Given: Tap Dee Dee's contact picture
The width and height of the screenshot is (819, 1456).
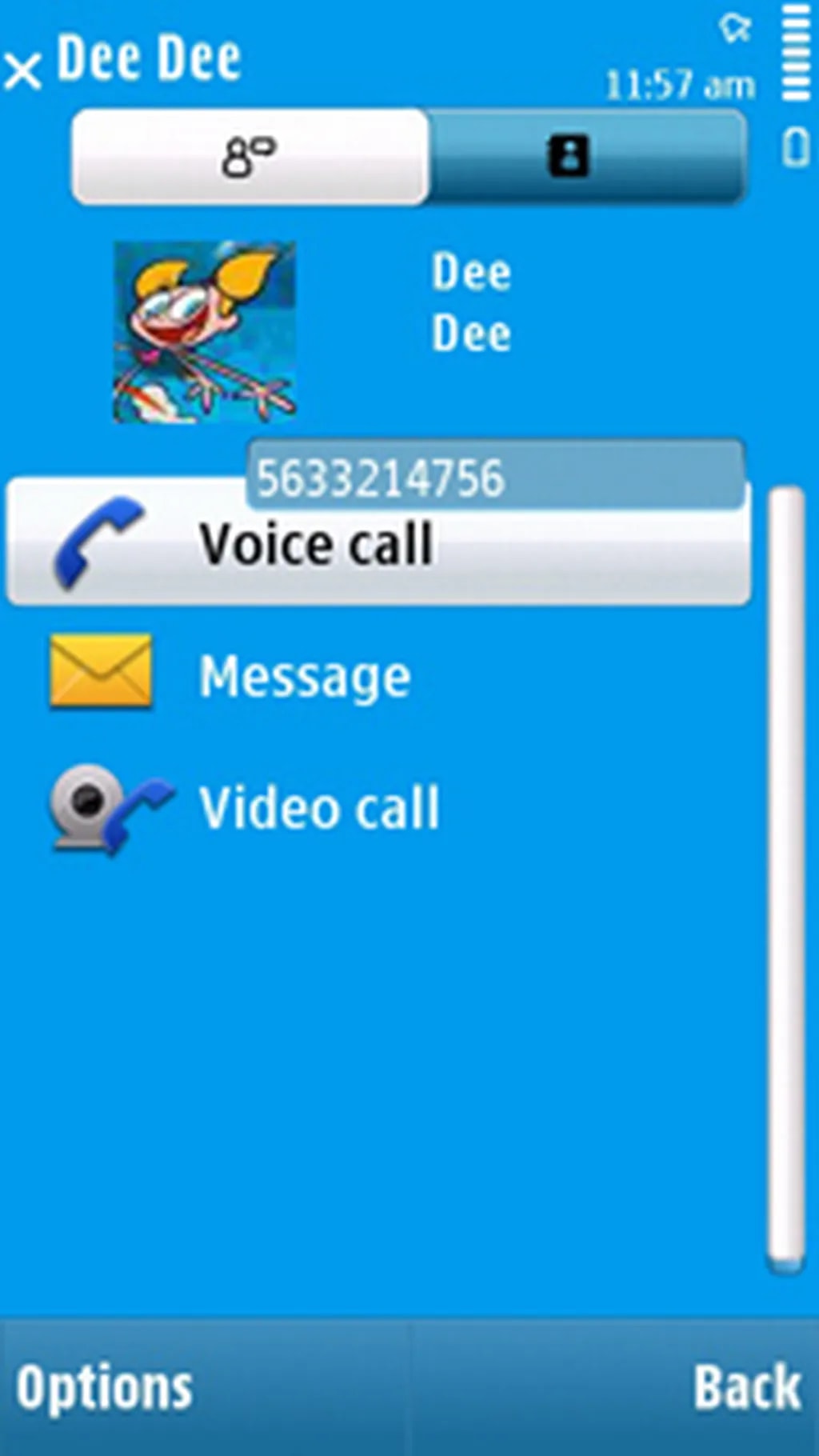Looking at the screenshot, I should tap(205, 331).
